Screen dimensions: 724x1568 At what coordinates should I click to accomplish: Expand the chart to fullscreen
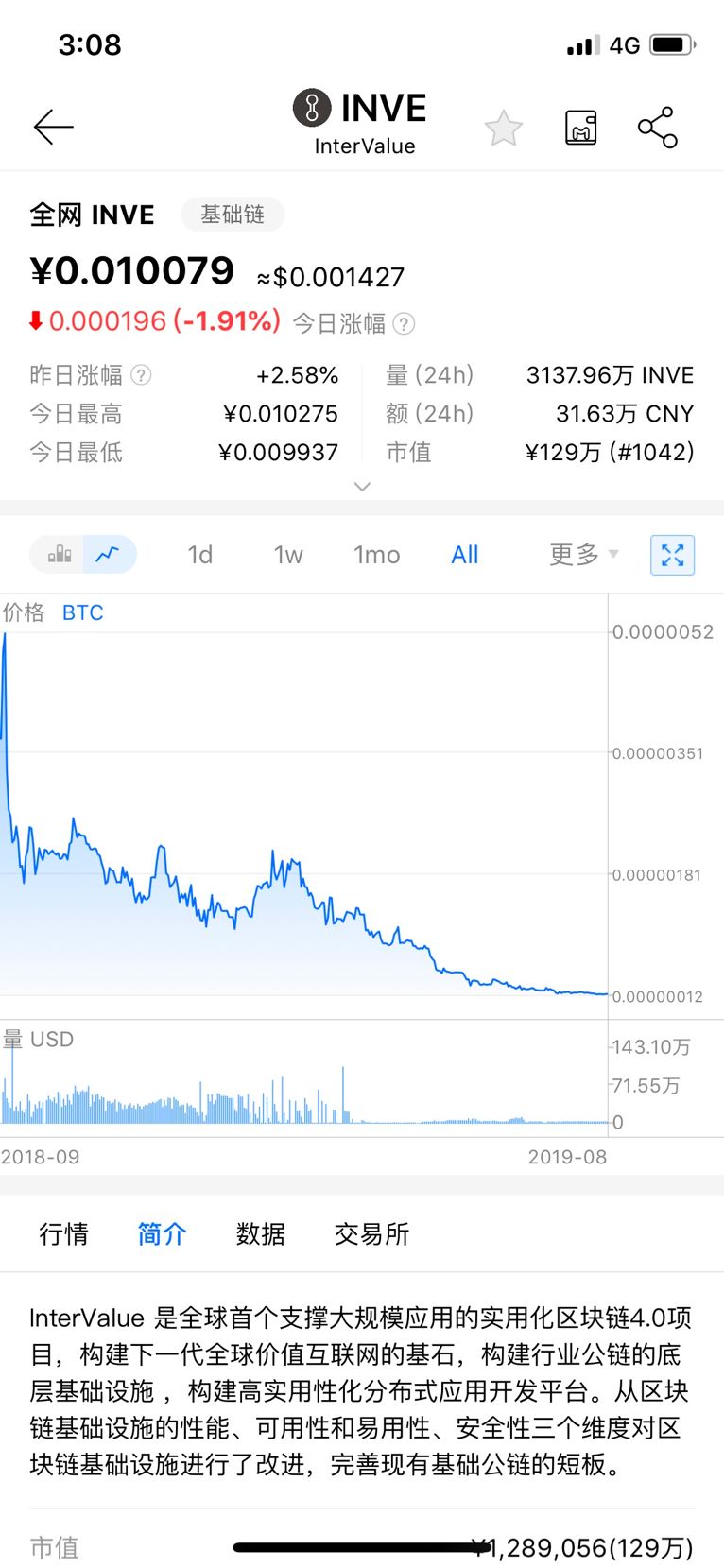[x=672, y=555]
